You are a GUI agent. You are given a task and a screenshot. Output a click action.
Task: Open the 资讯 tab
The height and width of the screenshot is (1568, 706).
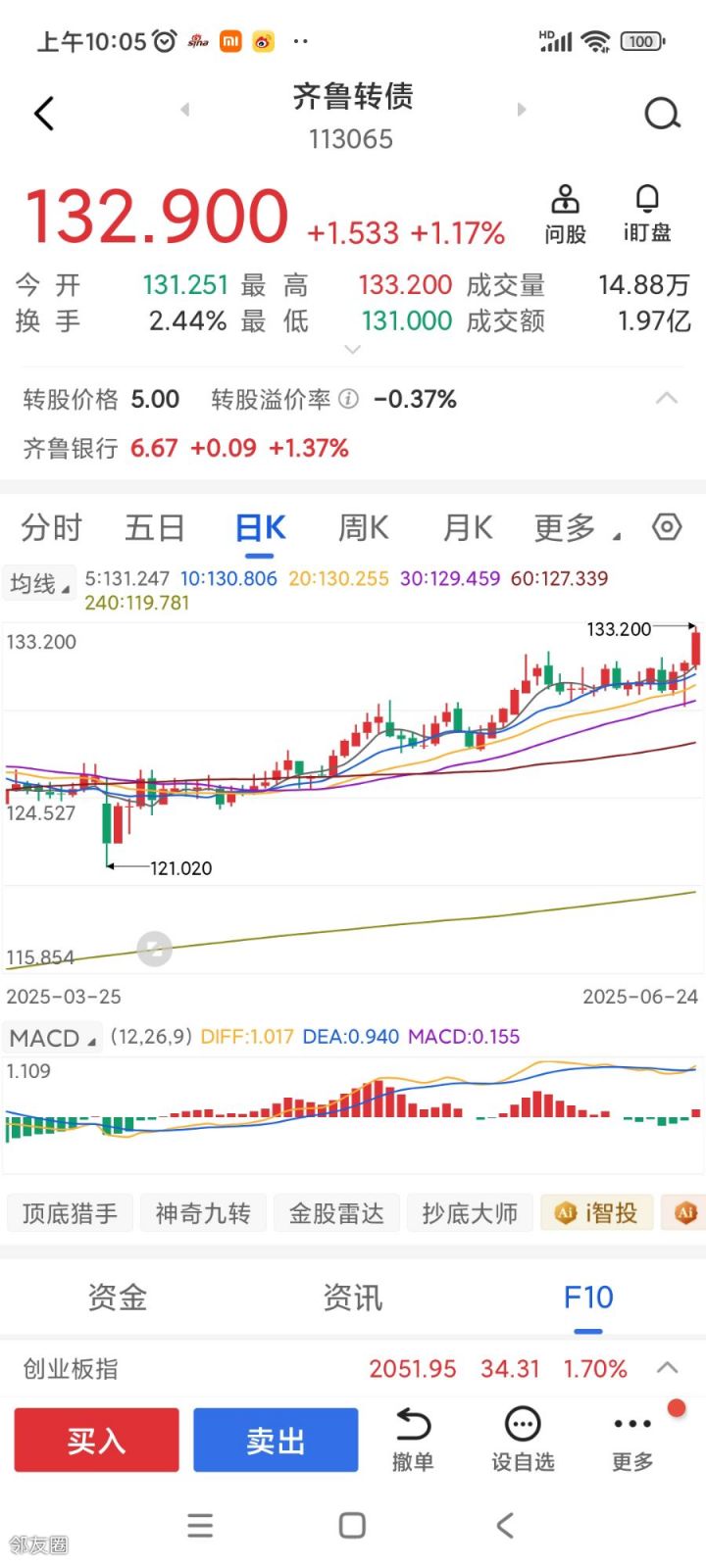click(x=353, y=1298)
